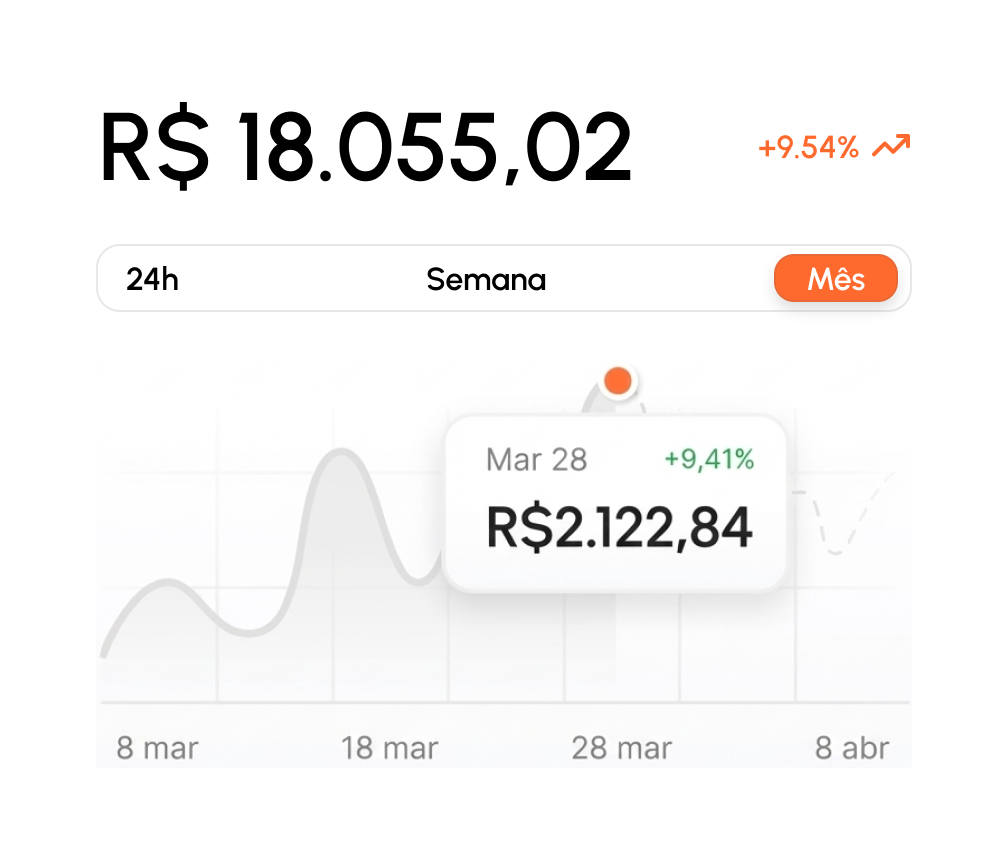
Task: Tap the orange data point on the chart
Action: pos(618,381)
